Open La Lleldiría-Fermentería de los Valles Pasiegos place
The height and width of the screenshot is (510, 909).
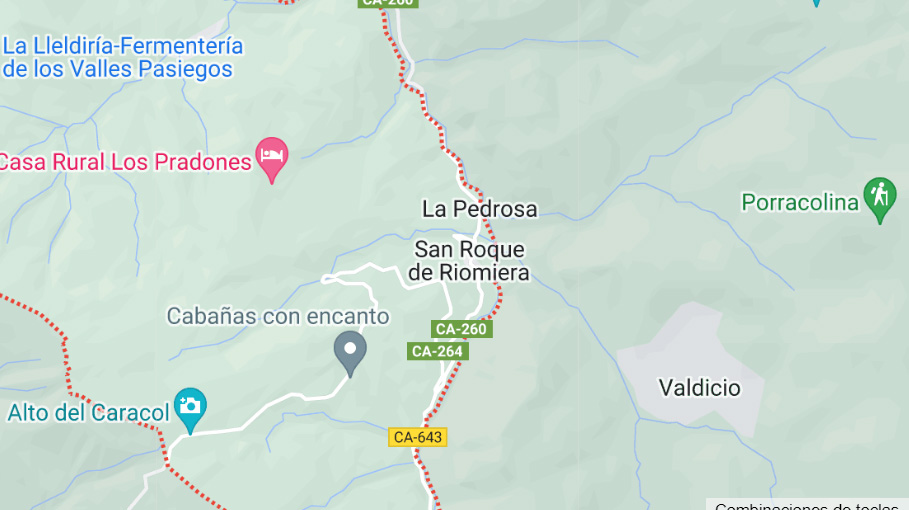[x=122, y=58]
